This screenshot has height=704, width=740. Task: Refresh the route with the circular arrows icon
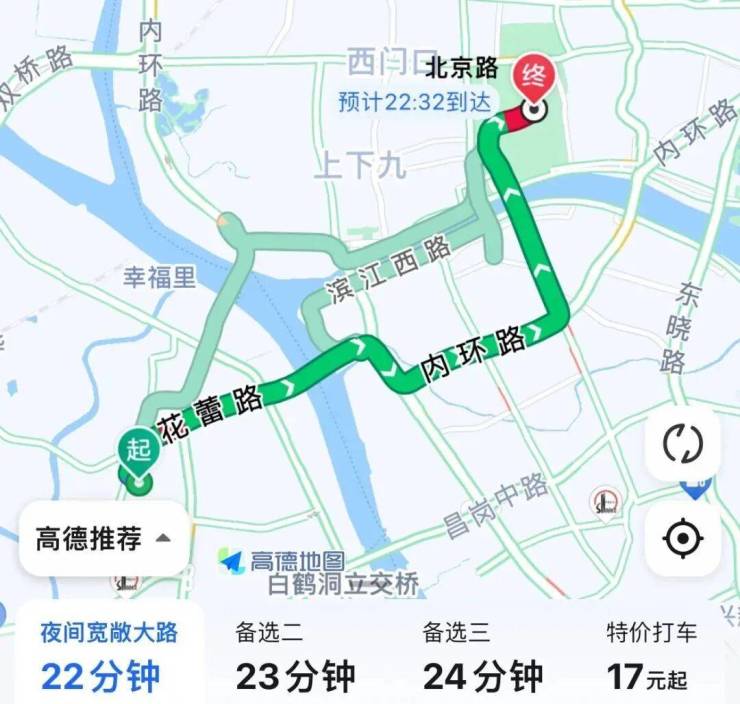click(x=683, y=443)
